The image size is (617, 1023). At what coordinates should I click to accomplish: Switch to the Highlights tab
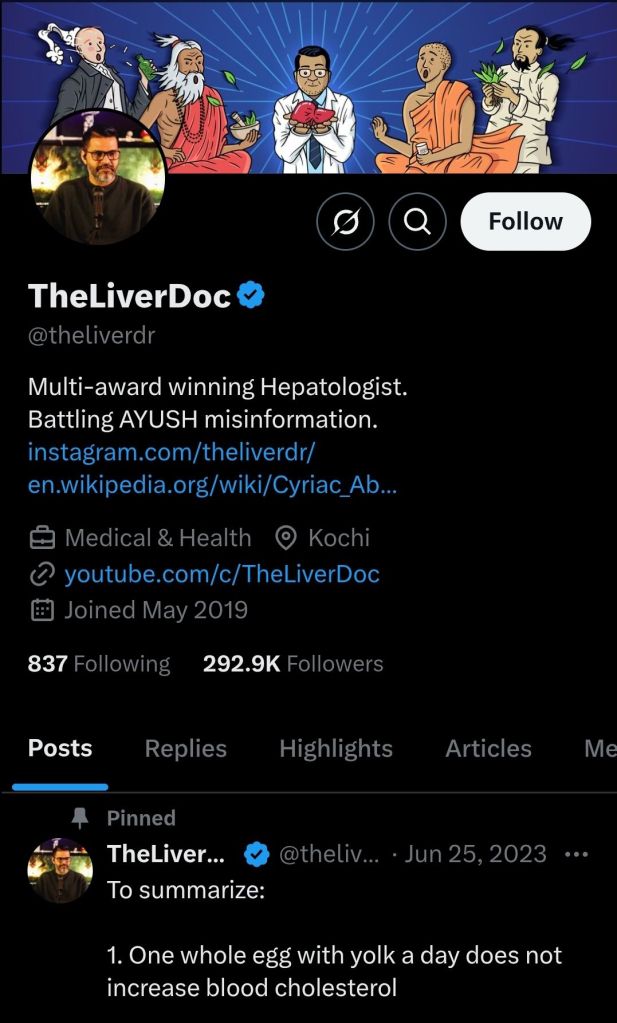point(335,748)
